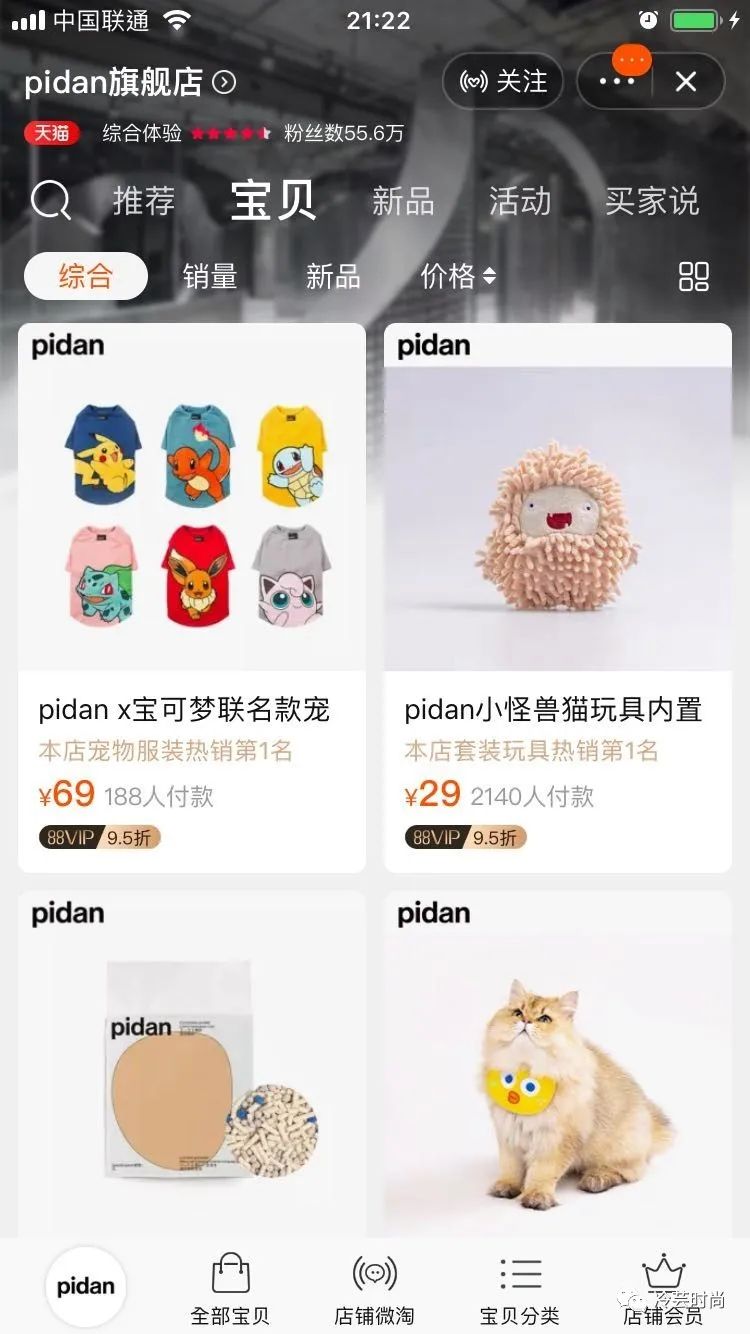The image size is (750, 1334).
Task: Select the 综合 sort option
Action: coord(86,276)
